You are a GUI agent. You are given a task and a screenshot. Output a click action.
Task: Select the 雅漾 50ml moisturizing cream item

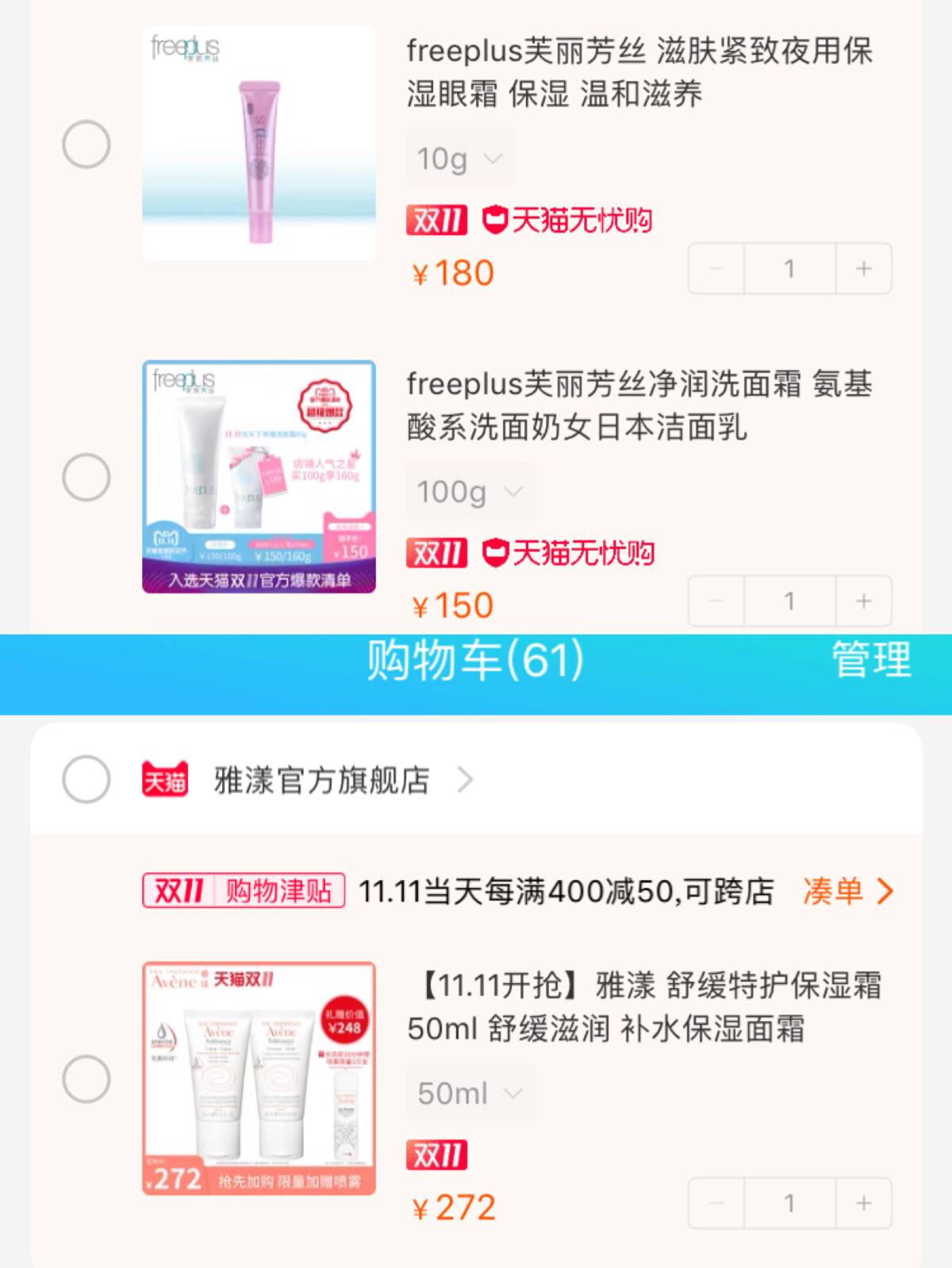86,1079
